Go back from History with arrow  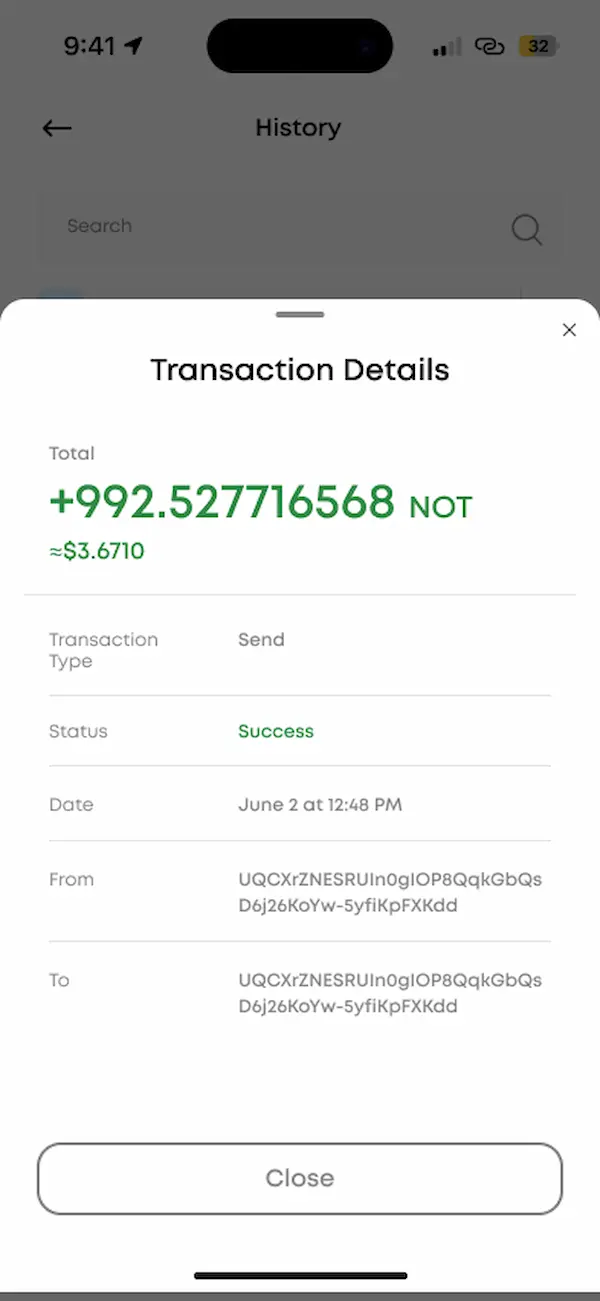pyautogui.click(x=57, y=128)
